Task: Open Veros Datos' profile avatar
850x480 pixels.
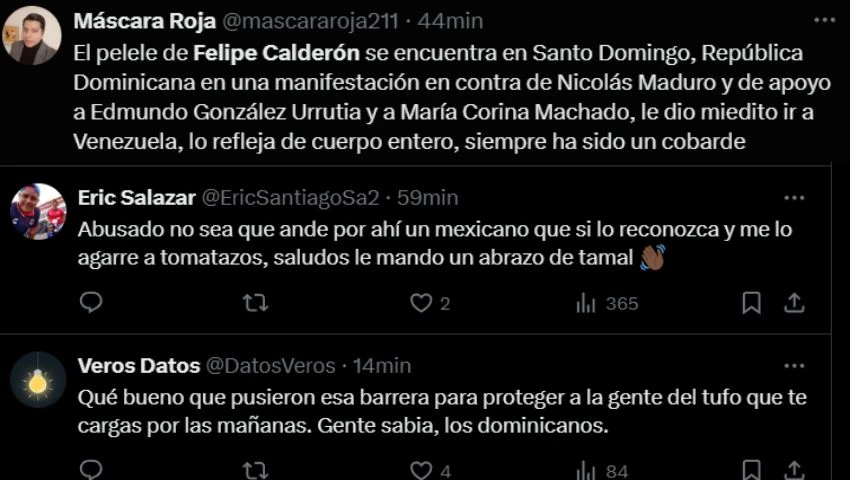Action: pos(38,380)
